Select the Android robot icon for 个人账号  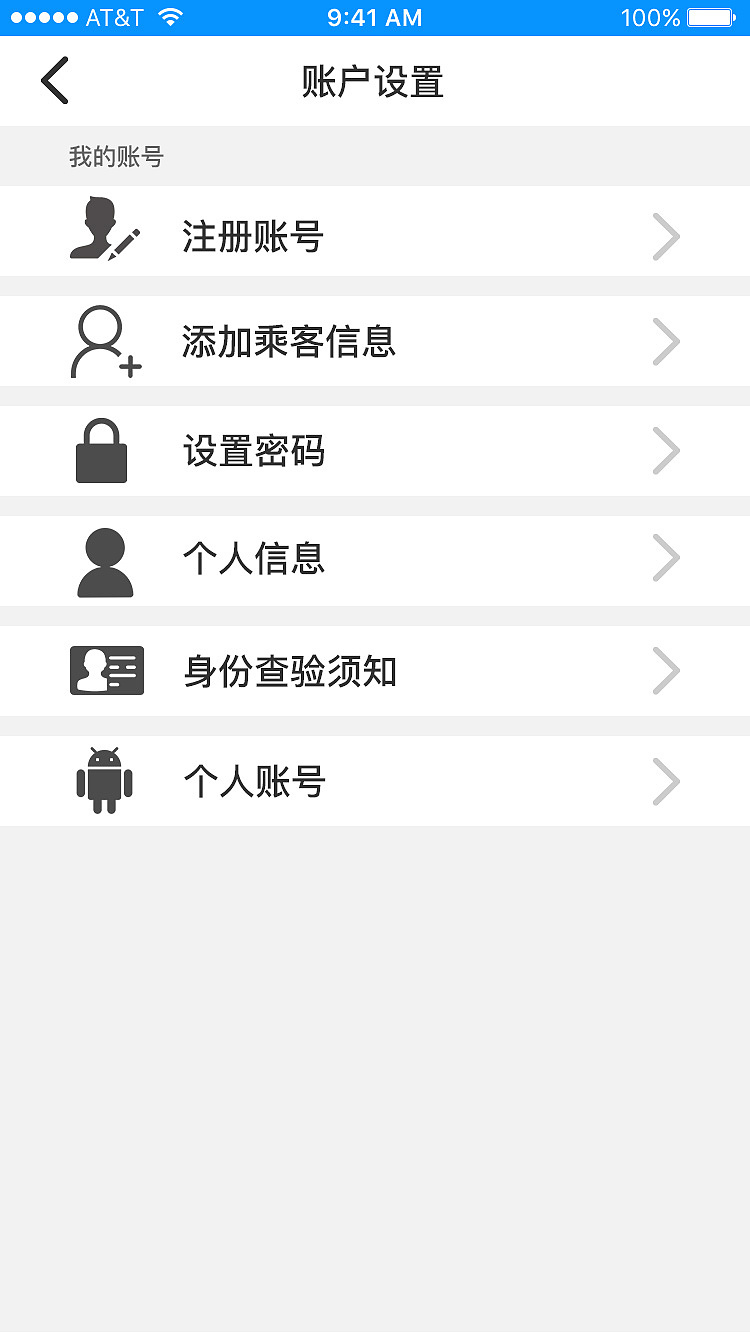point(104,781)
